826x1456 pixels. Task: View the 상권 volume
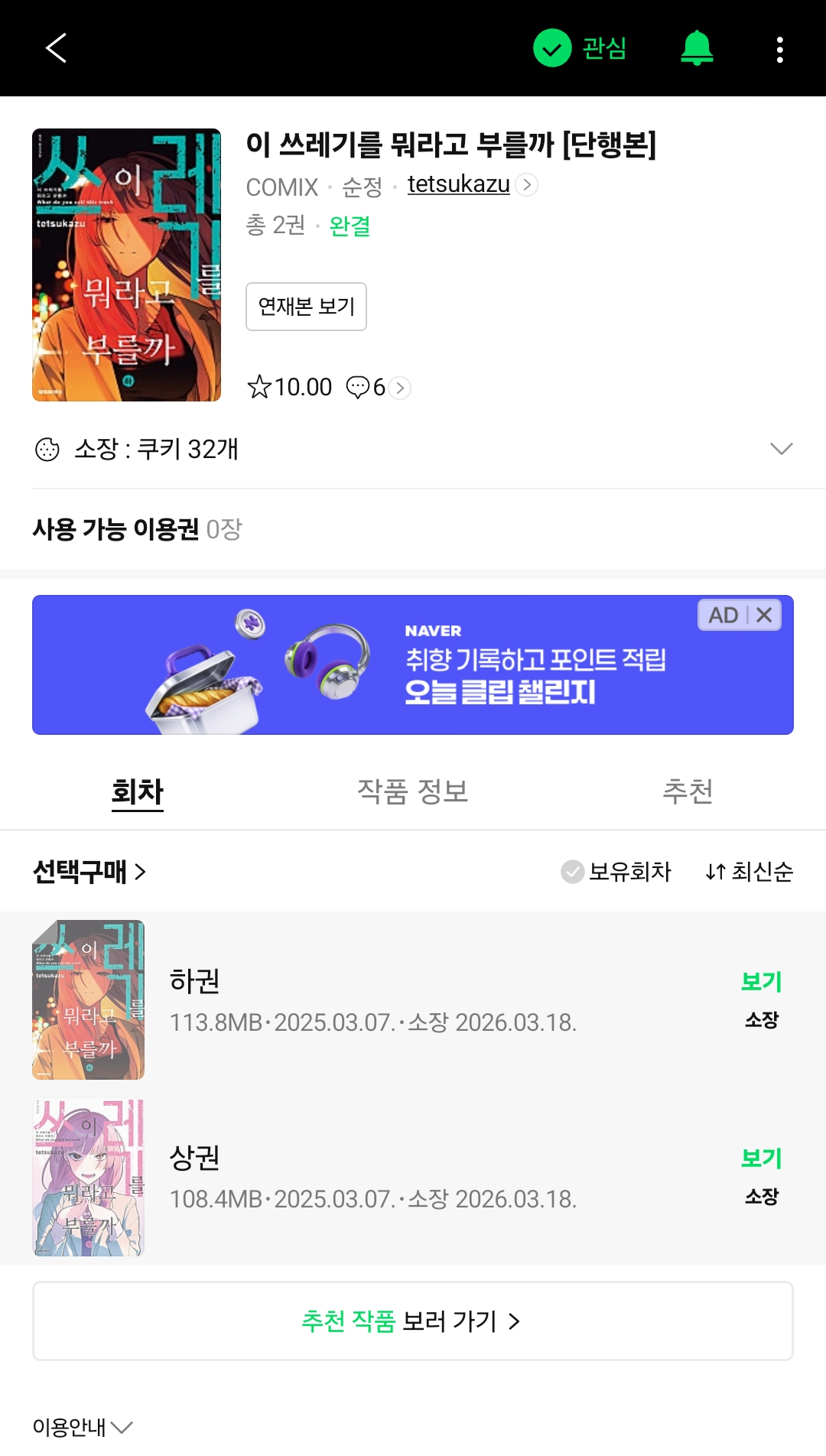(761, 1159)
